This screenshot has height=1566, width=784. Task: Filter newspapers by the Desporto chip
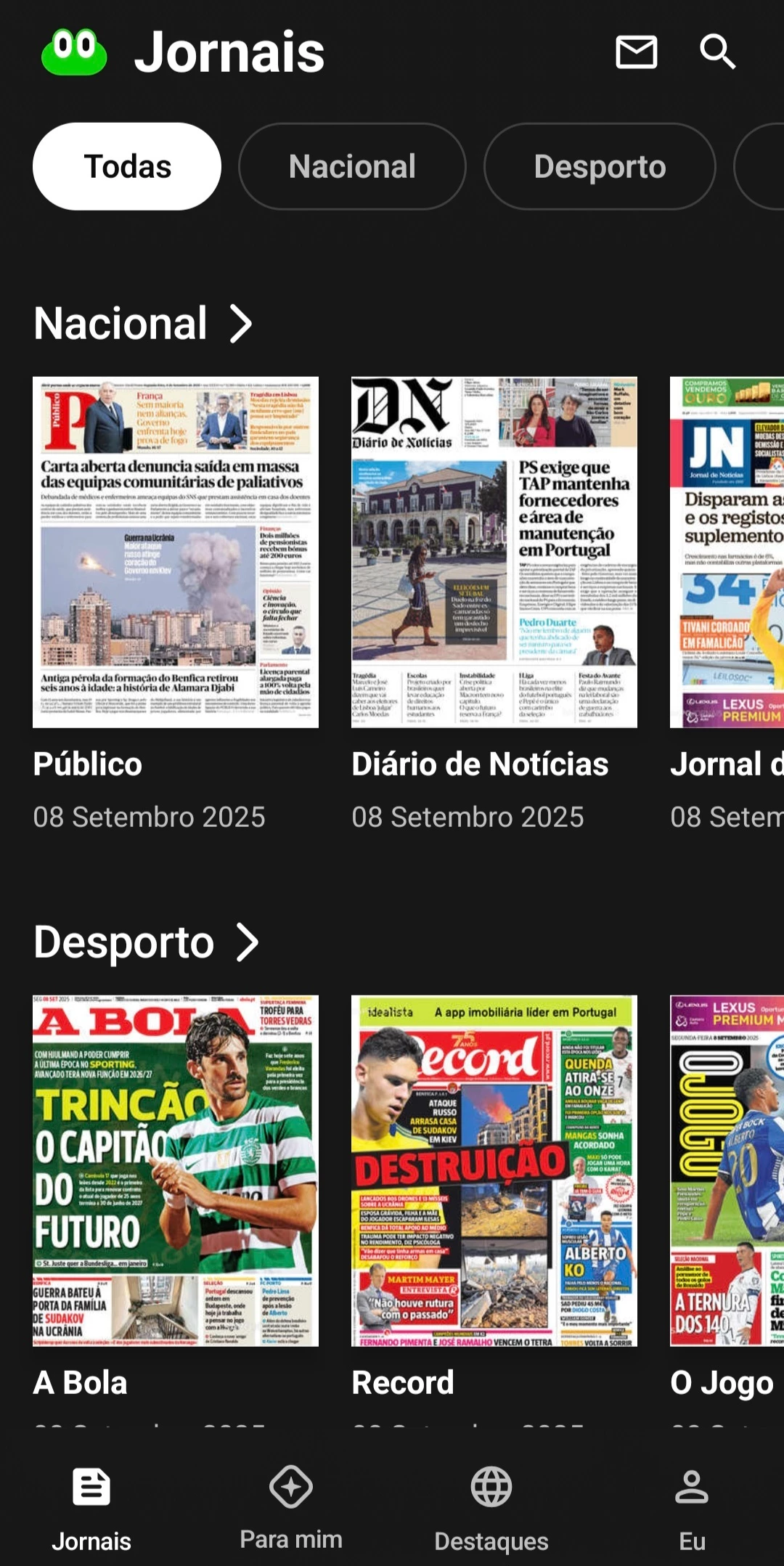600,167
